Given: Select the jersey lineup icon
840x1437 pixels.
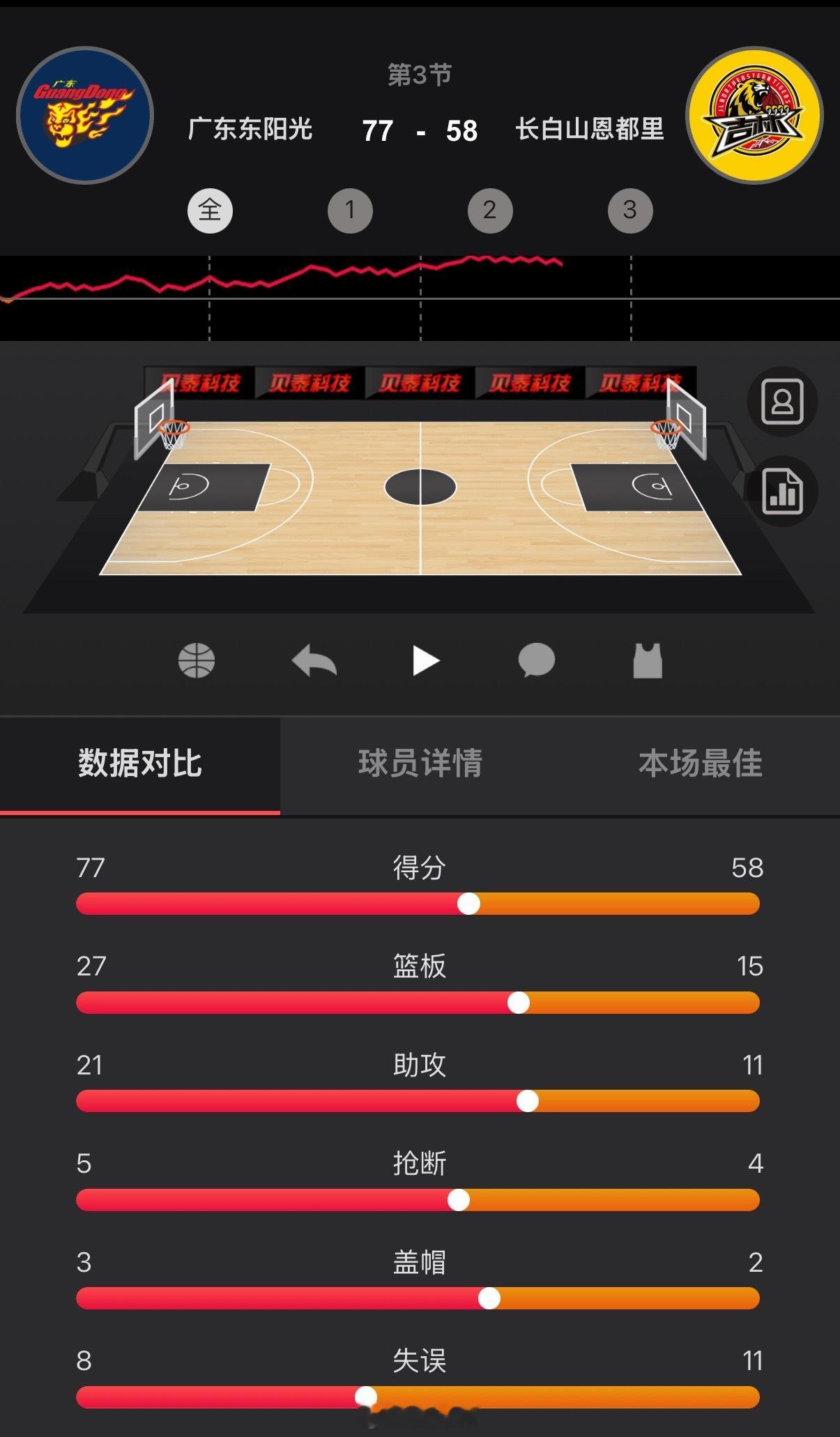Looking at the screenshot, I should (648, 661).
